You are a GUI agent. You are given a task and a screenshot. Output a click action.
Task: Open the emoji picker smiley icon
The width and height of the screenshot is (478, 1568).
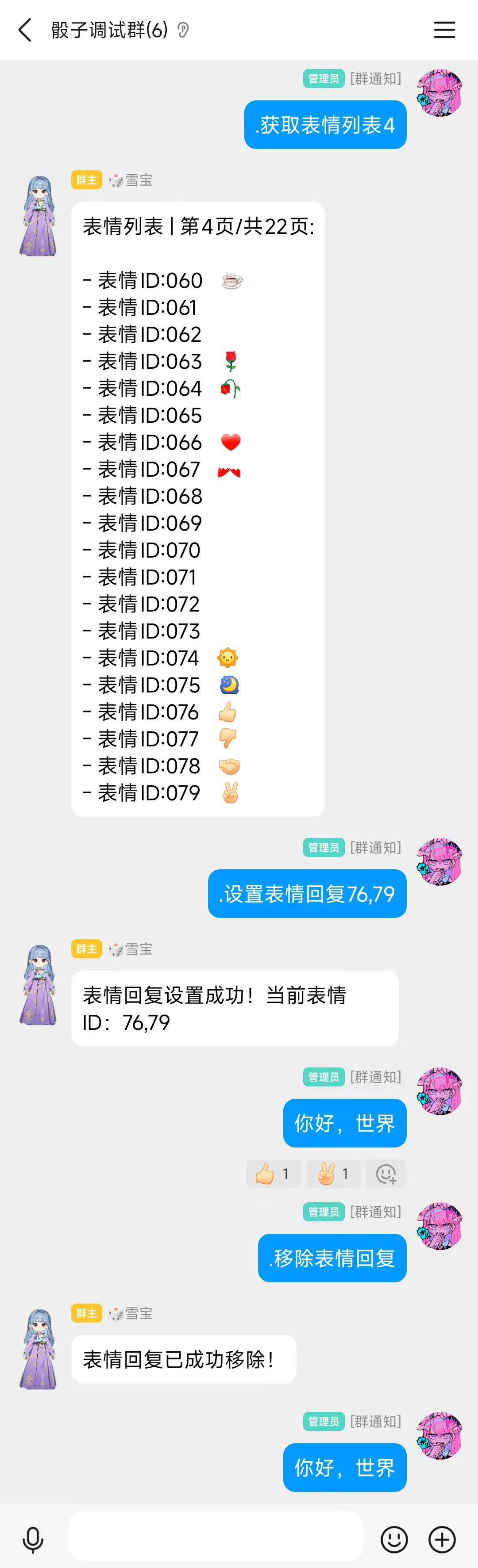[x=394, y=1539]
